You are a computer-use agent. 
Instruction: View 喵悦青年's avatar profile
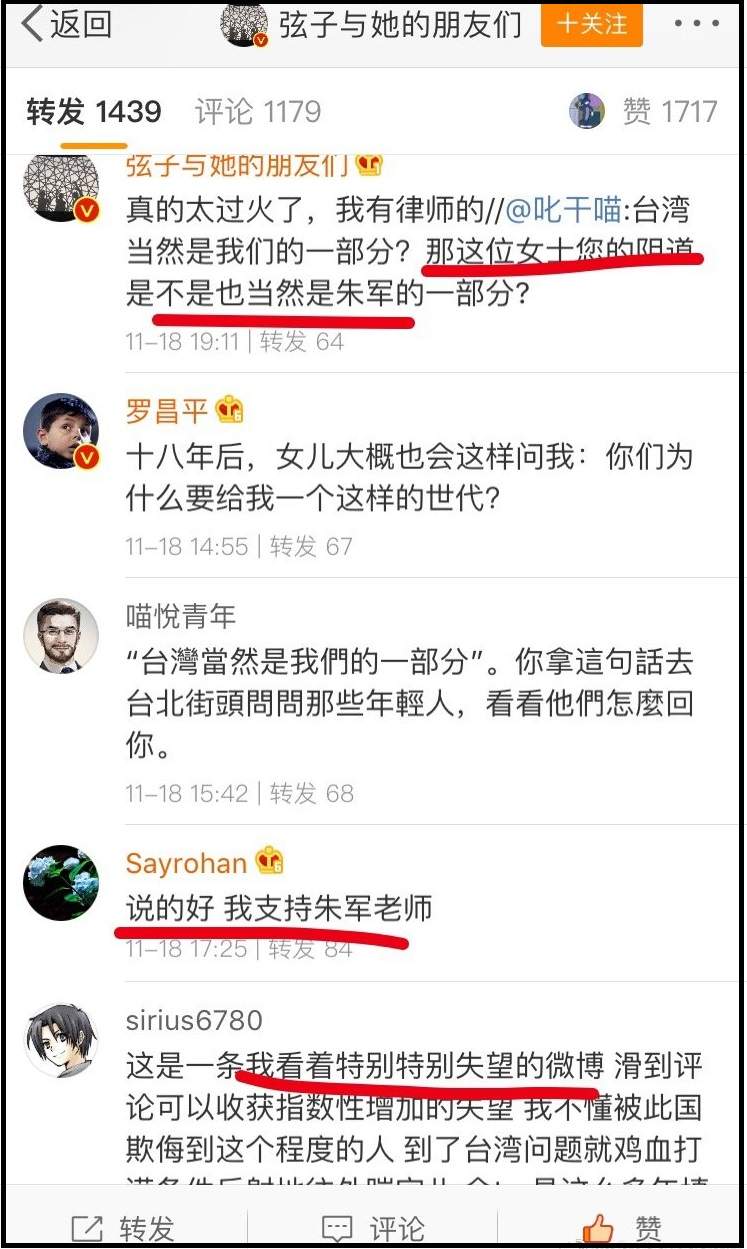(x=61, y=637)
